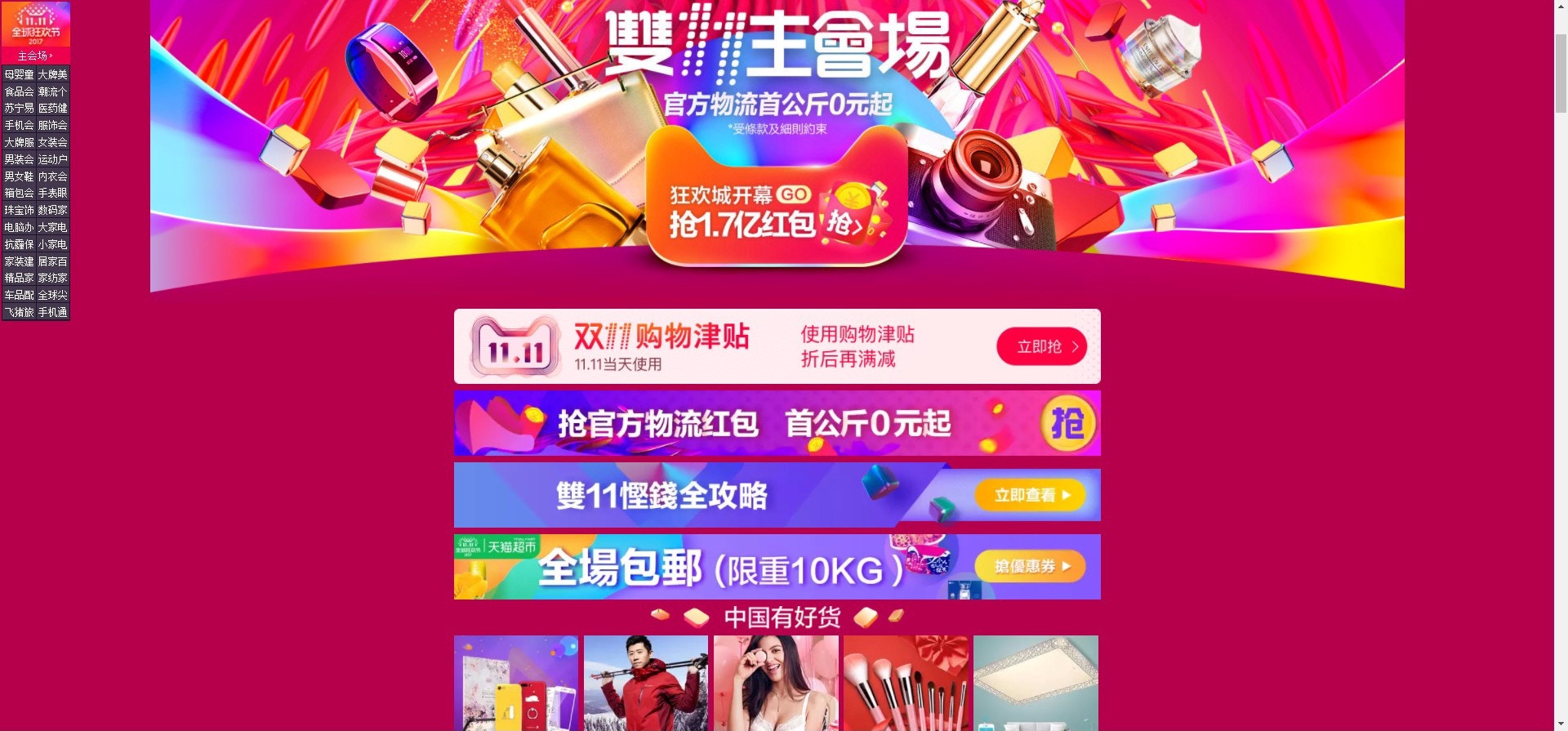The image size is (1568, 731).
Task: Tap 立即抢 on the 购物津贴 banner
Action: coord(1040,346)
